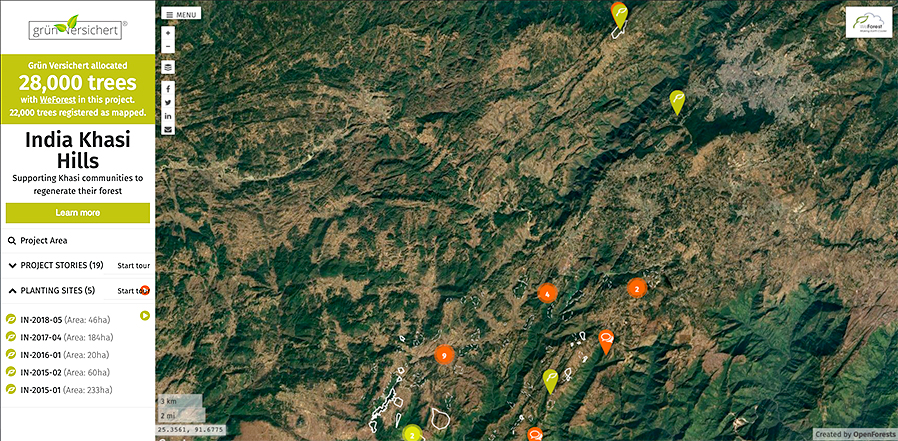
Task: Share the project on LinkedIn
Action: pos(167,116)
